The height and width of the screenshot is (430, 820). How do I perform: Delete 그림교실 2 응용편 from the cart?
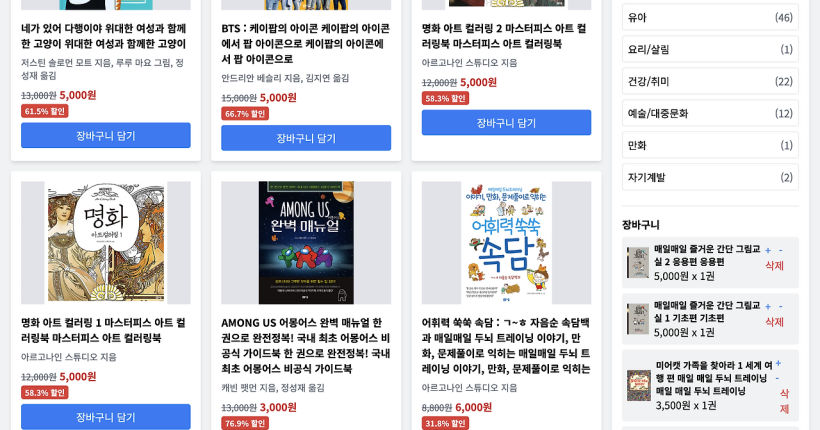[x=774, y=266]
